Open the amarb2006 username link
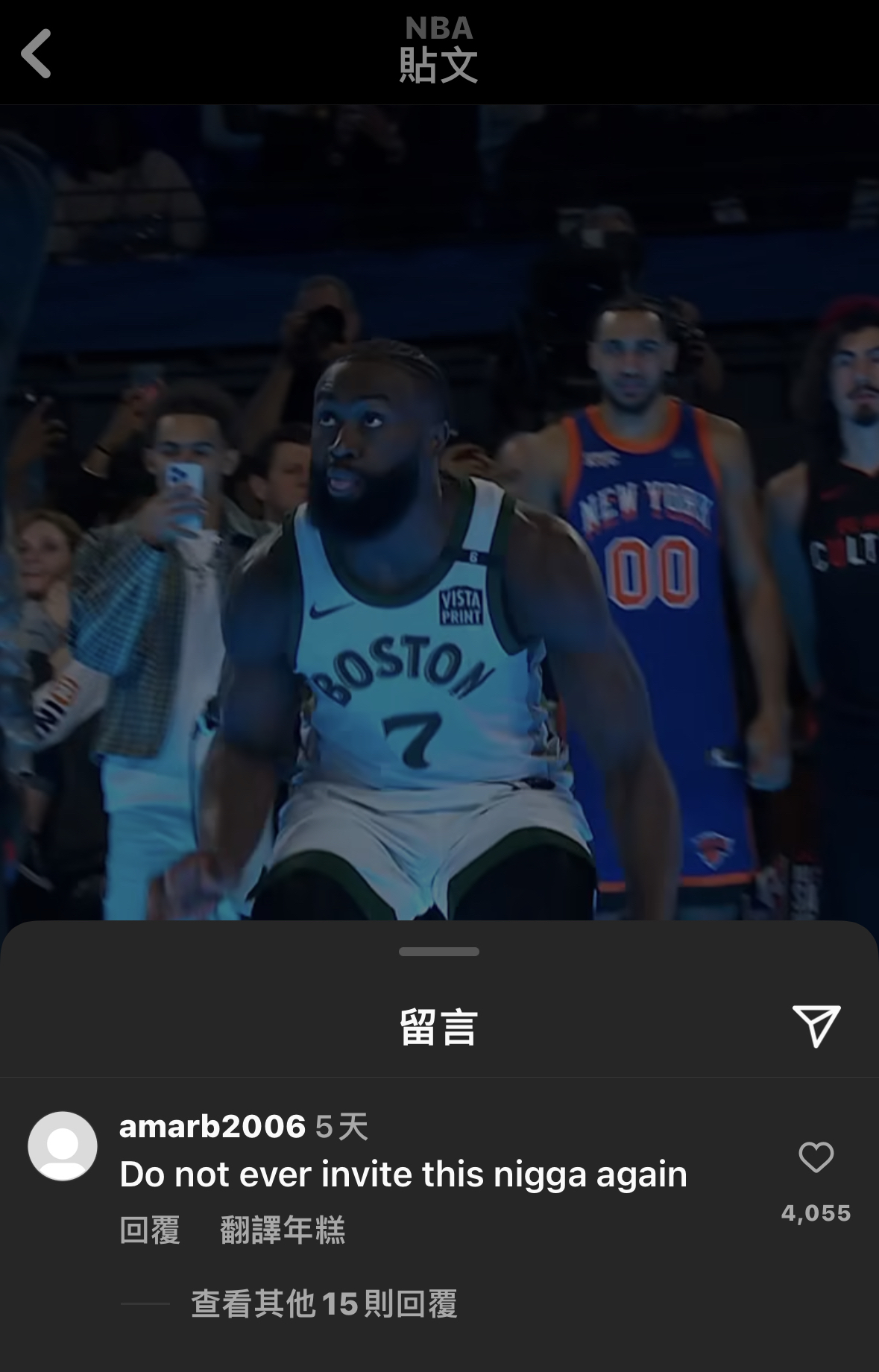The height and width of the screenshot is (1372, 879). coord(212,1126)
